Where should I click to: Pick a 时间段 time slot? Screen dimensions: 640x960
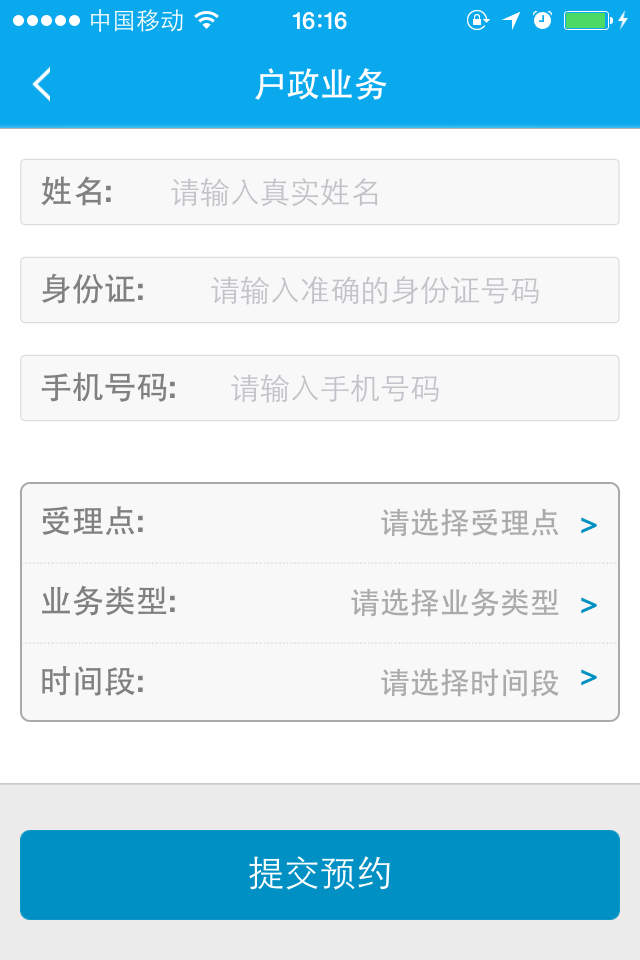click(x=320, y=682)
